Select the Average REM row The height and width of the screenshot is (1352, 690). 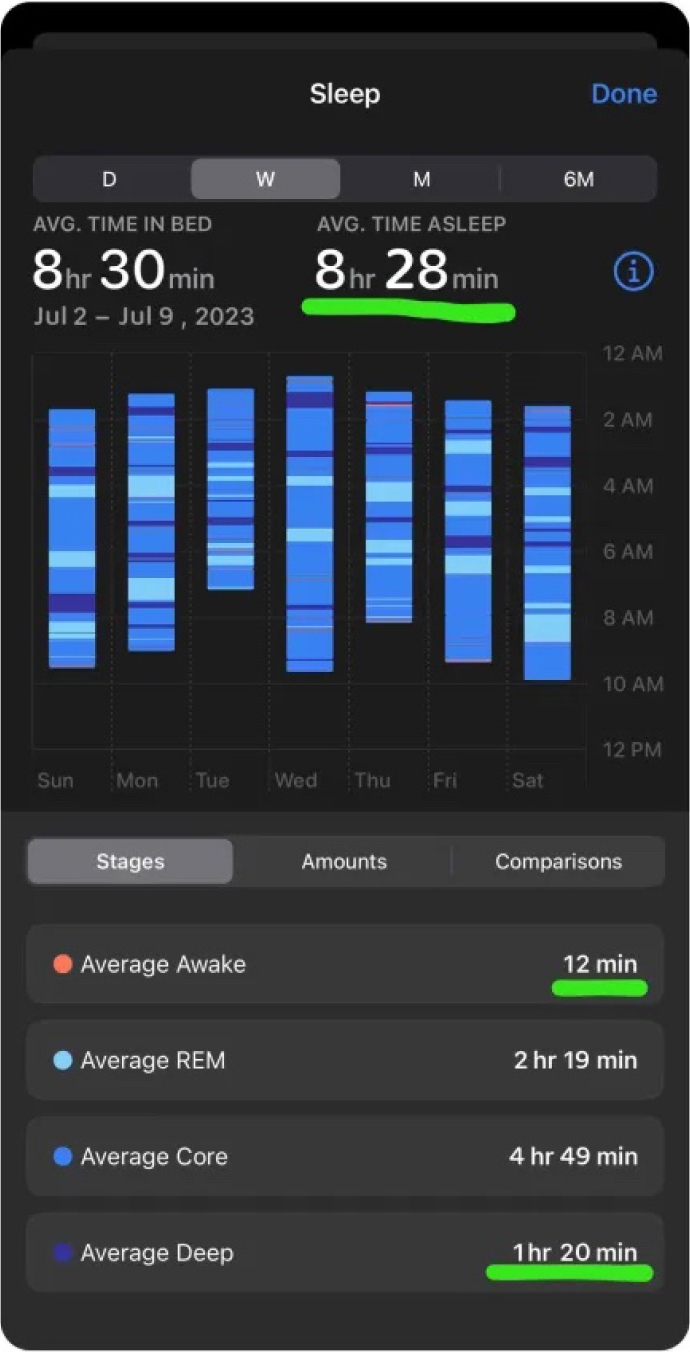[344, 1060]
